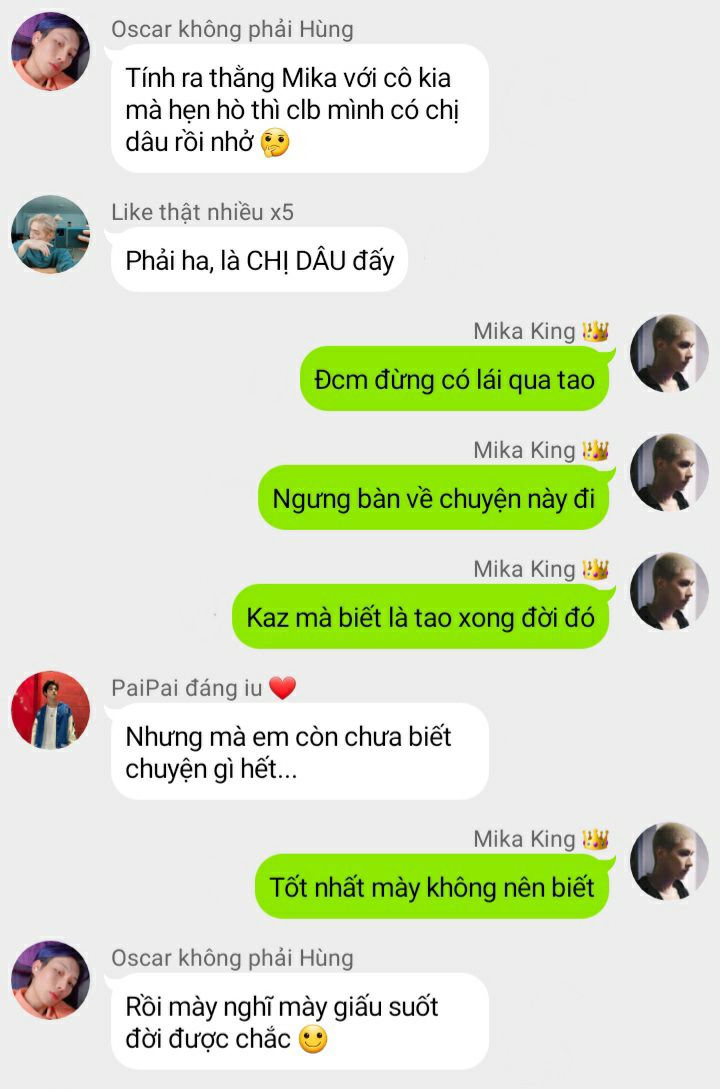Open profile picture of Like thật nhiều x5
Image resolution: width=720 pixels, height=1089 pixels.
point(50,234)
